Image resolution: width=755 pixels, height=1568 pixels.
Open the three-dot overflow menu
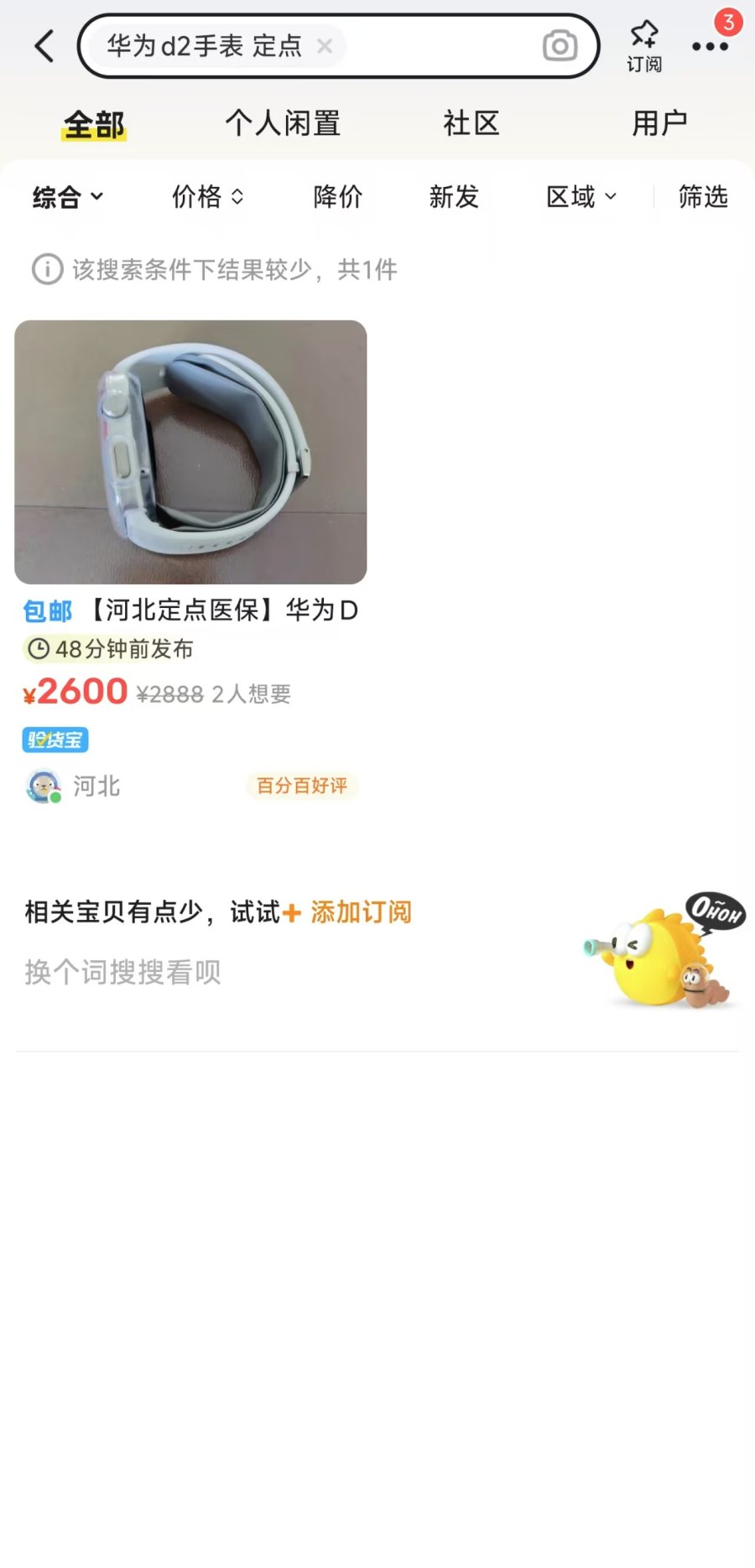coord(710,47)
